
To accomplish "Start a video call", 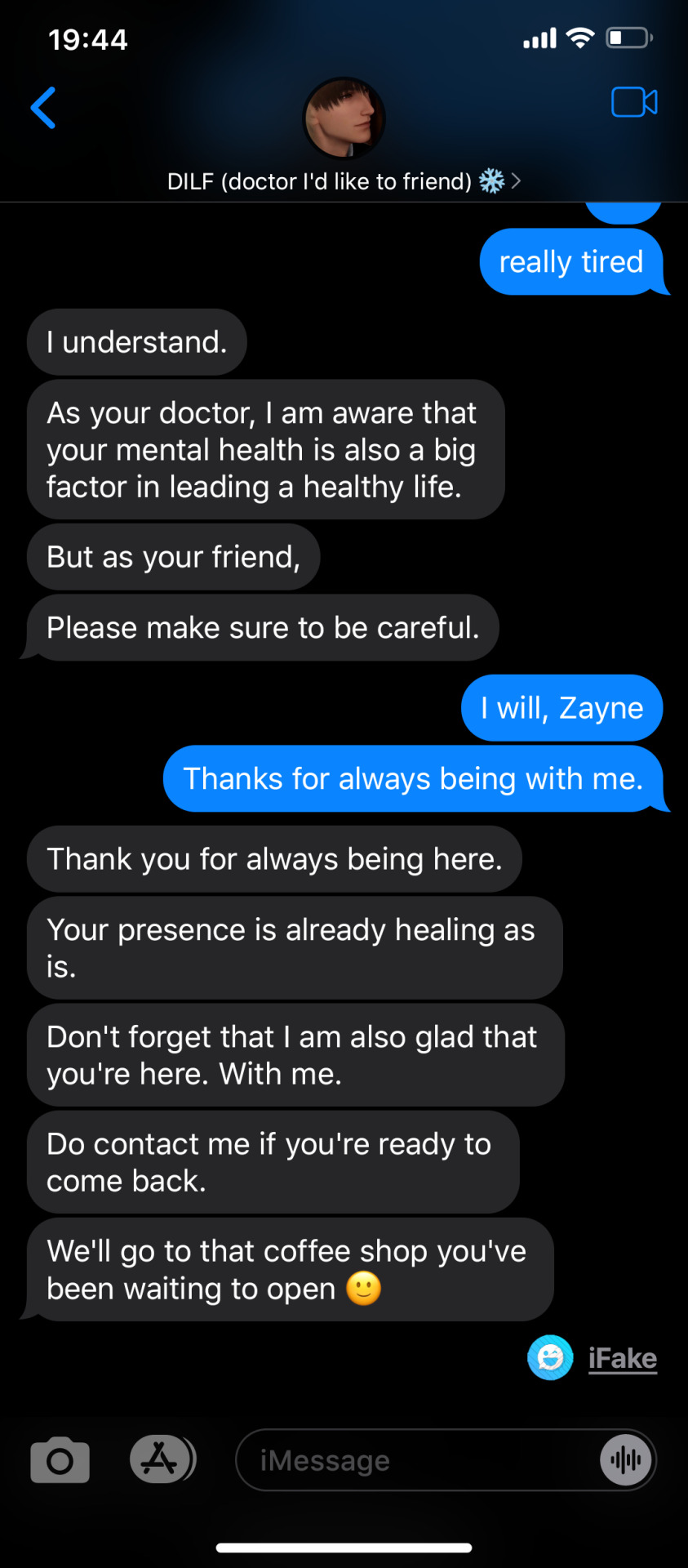I will [634, 102].
